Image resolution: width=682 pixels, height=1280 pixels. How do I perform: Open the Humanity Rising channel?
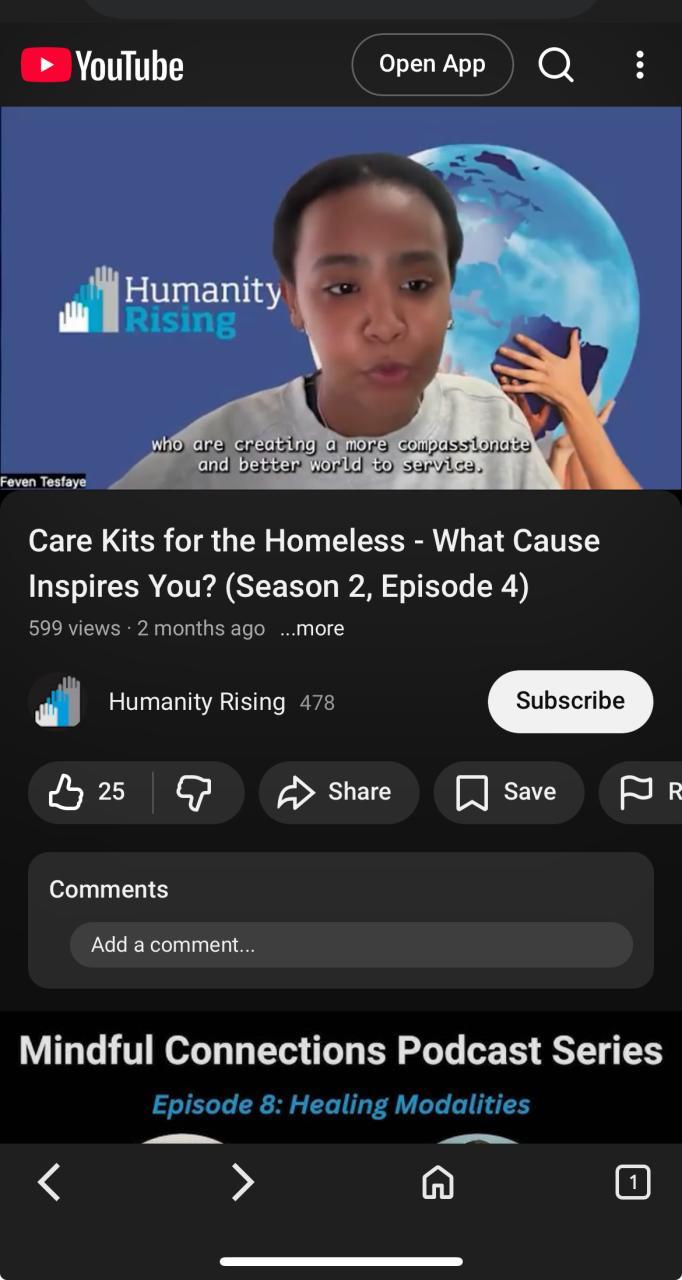click(196, 702)
